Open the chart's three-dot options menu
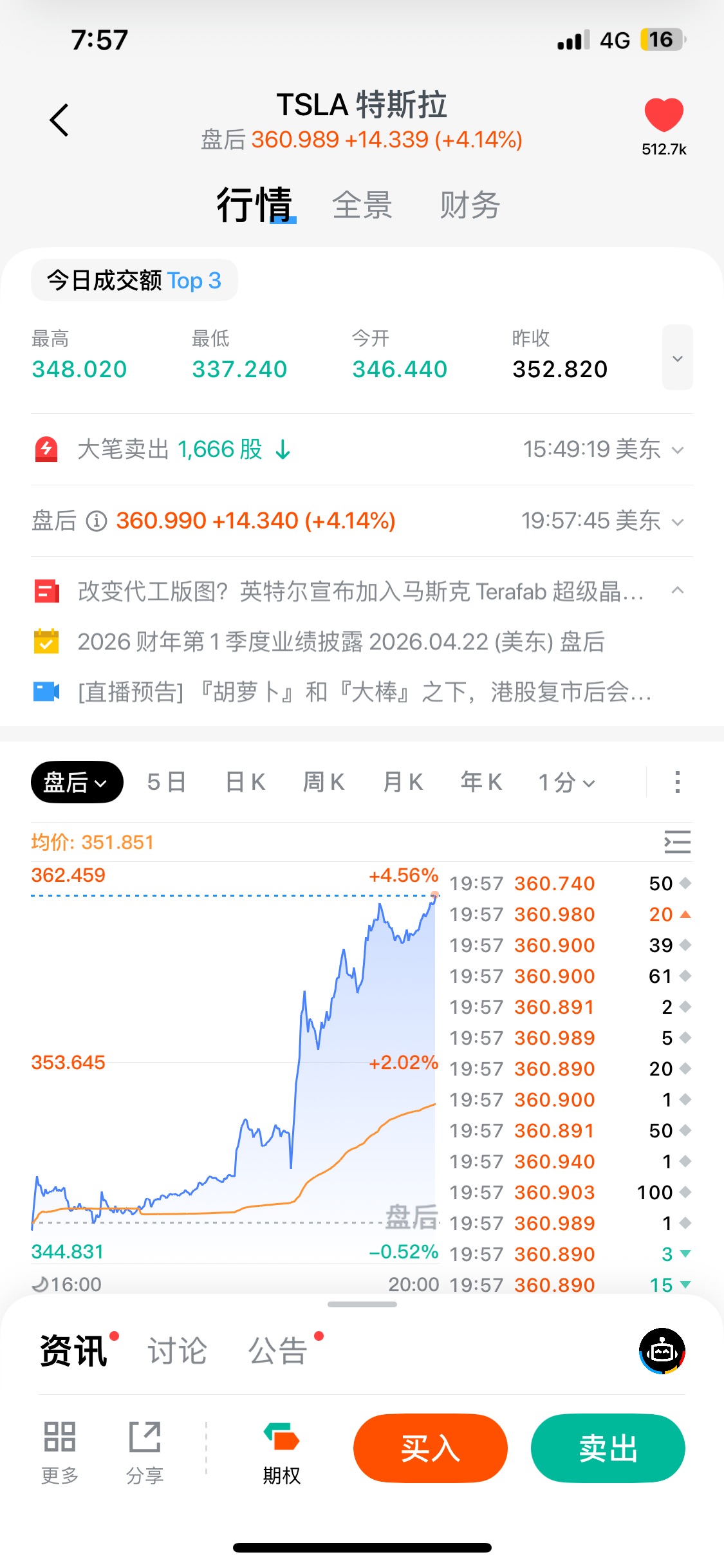Viewport: 724px width, 1568px height. pyautogui.click(x=677, y=782)
